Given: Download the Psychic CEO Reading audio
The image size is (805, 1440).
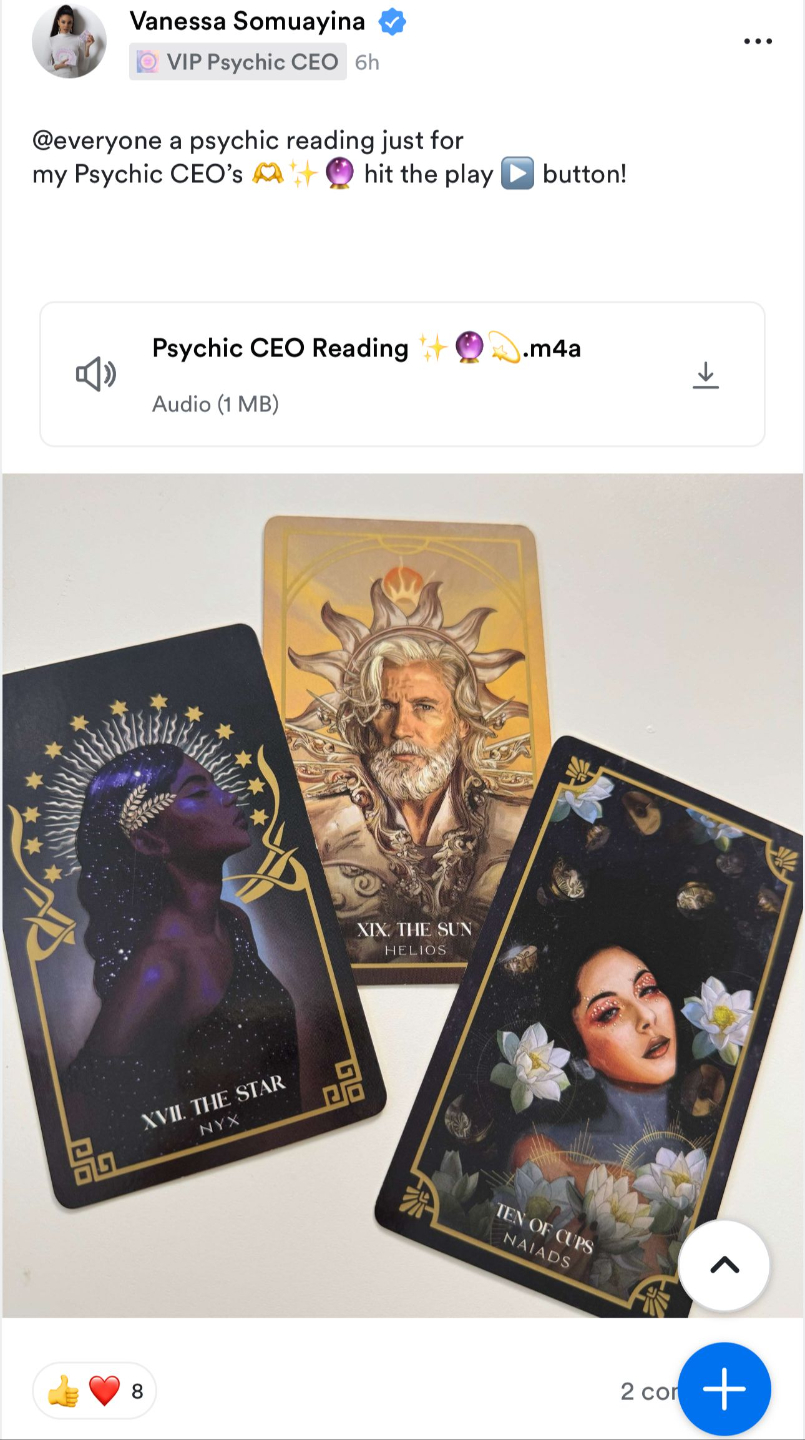Looking at the screenshot, I should [x=706, y=375].
